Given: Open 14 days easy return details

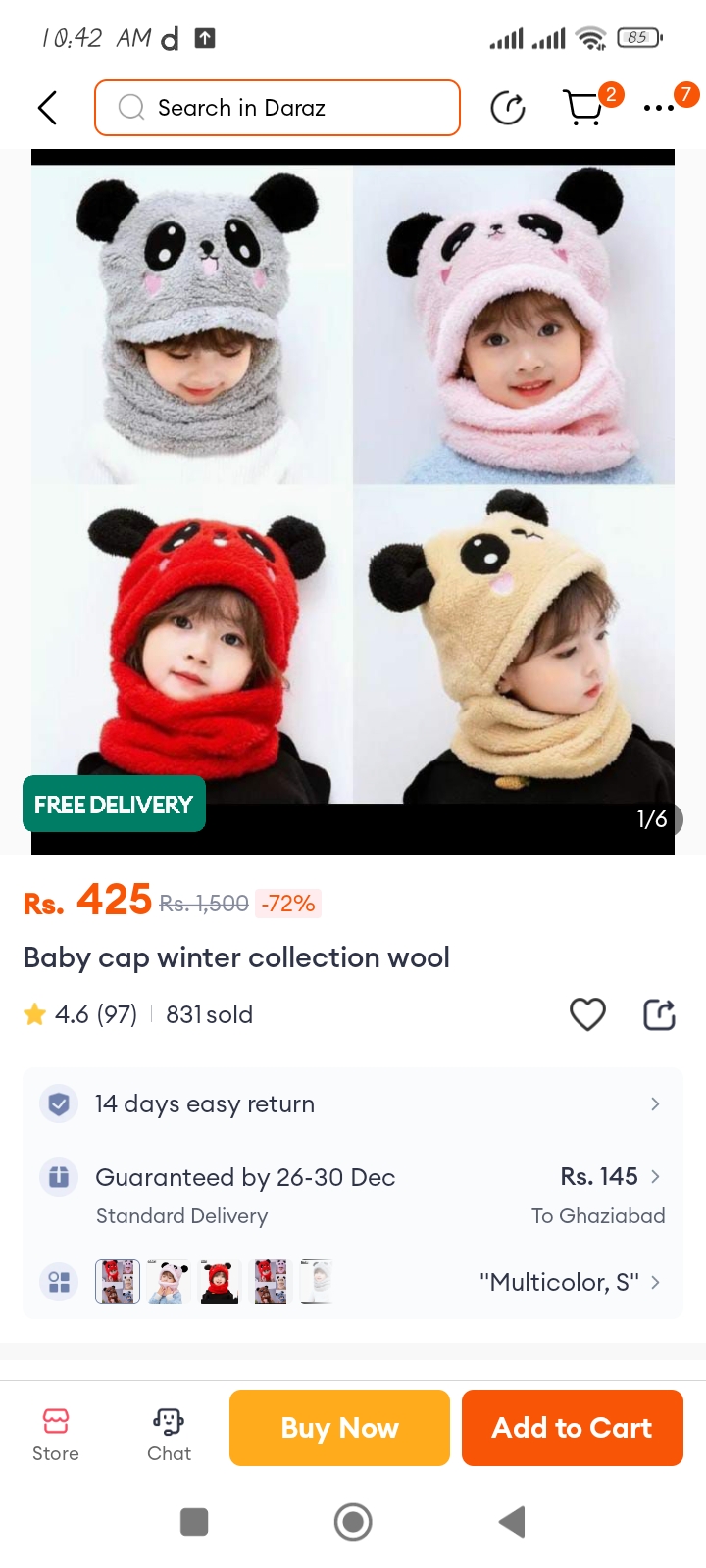Looking at the screenshot, I should coord(353,1104).
